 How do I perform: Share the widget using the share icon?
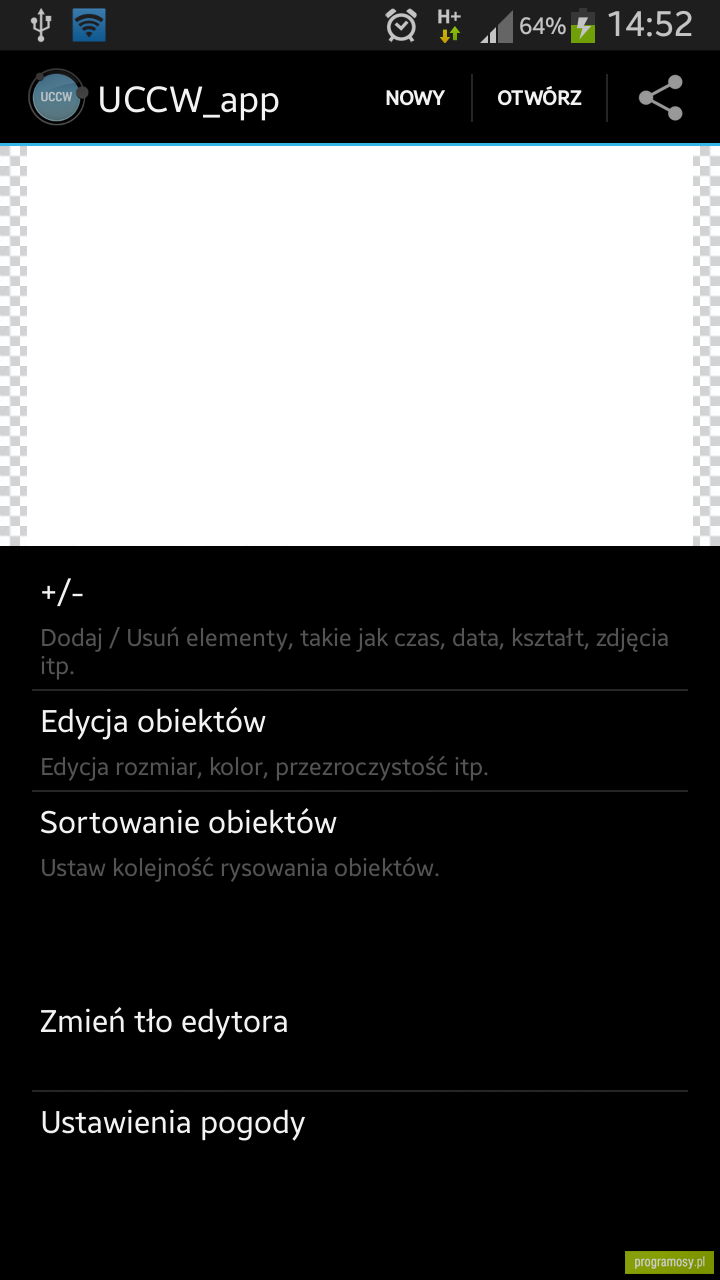661,98
